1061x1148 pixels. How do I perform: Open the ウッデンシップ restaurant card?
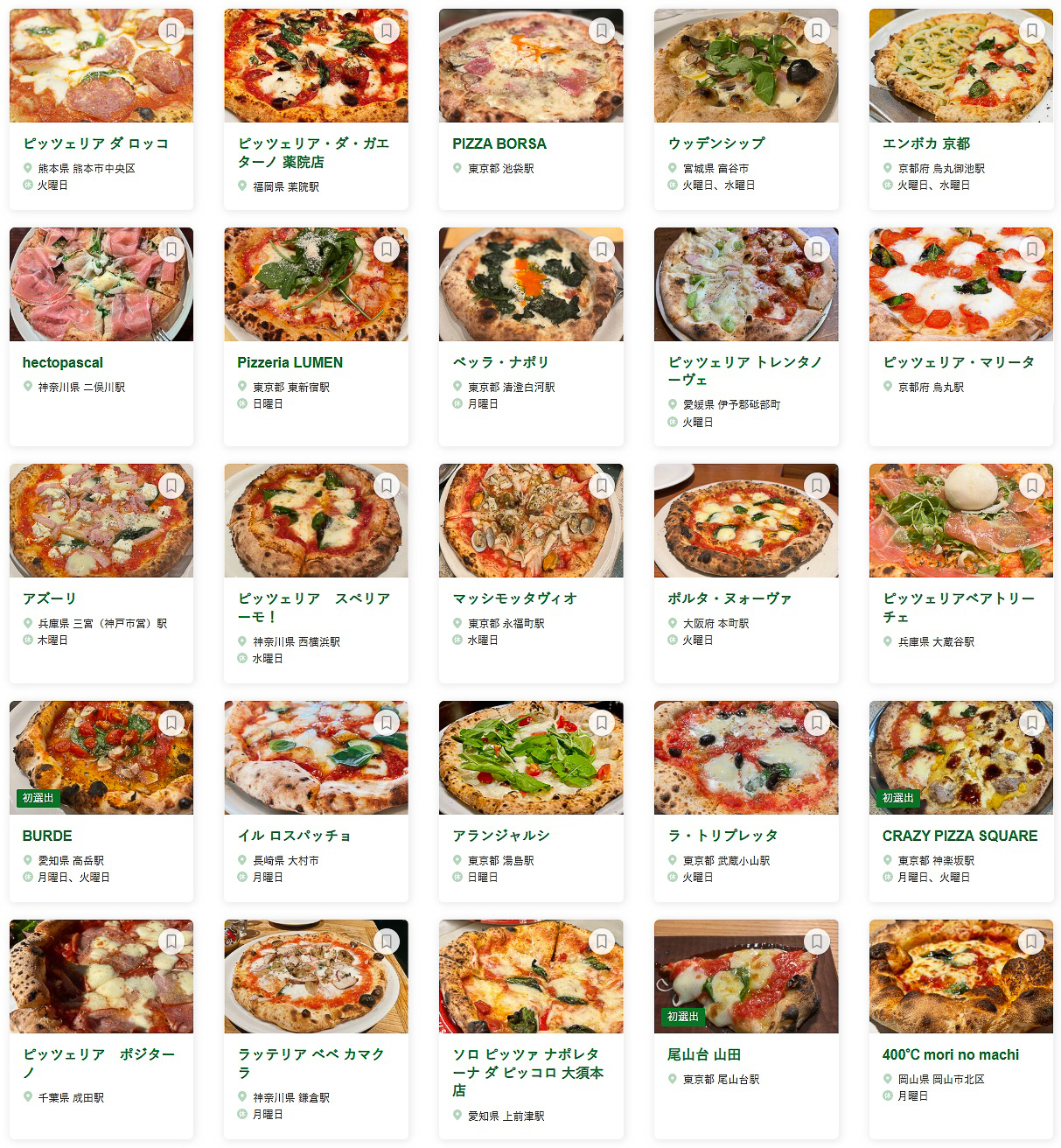click(715, 143)
